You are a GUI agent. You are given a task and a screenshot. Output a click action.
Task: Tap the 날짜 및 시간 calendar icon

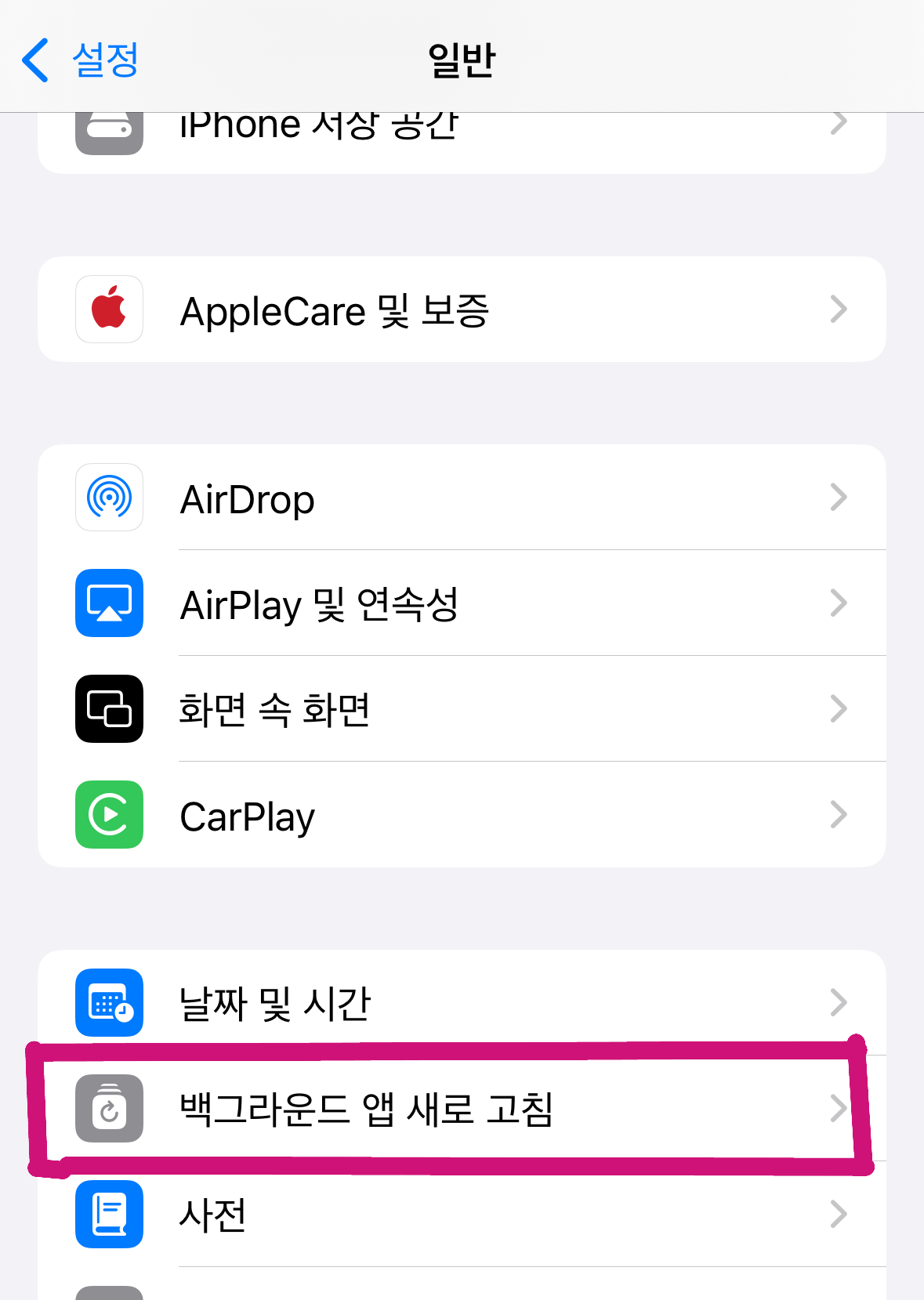point(109,1003)
